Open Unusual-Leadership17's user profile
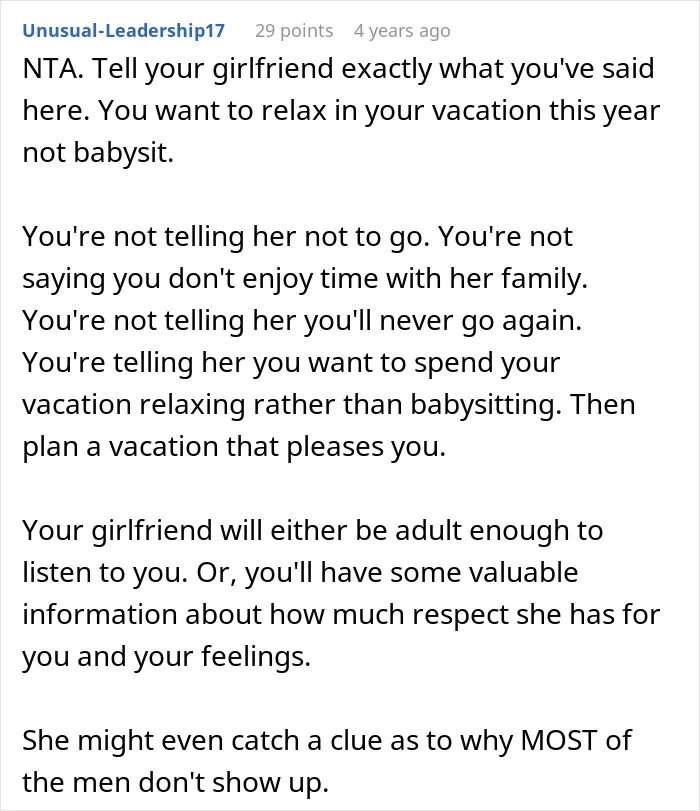 tap(124, 31)
